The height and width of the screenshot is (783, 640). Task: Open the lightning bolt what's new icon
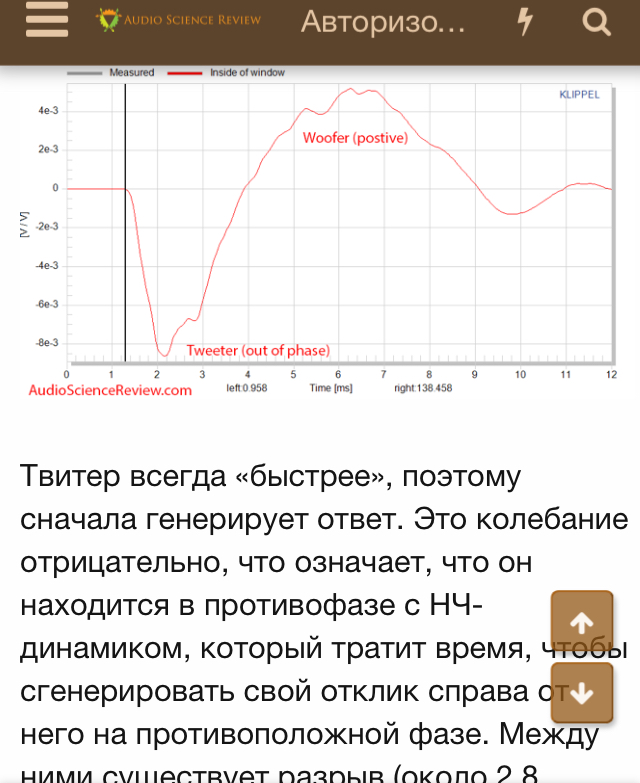pyautogui.click(x=524, y=21)
